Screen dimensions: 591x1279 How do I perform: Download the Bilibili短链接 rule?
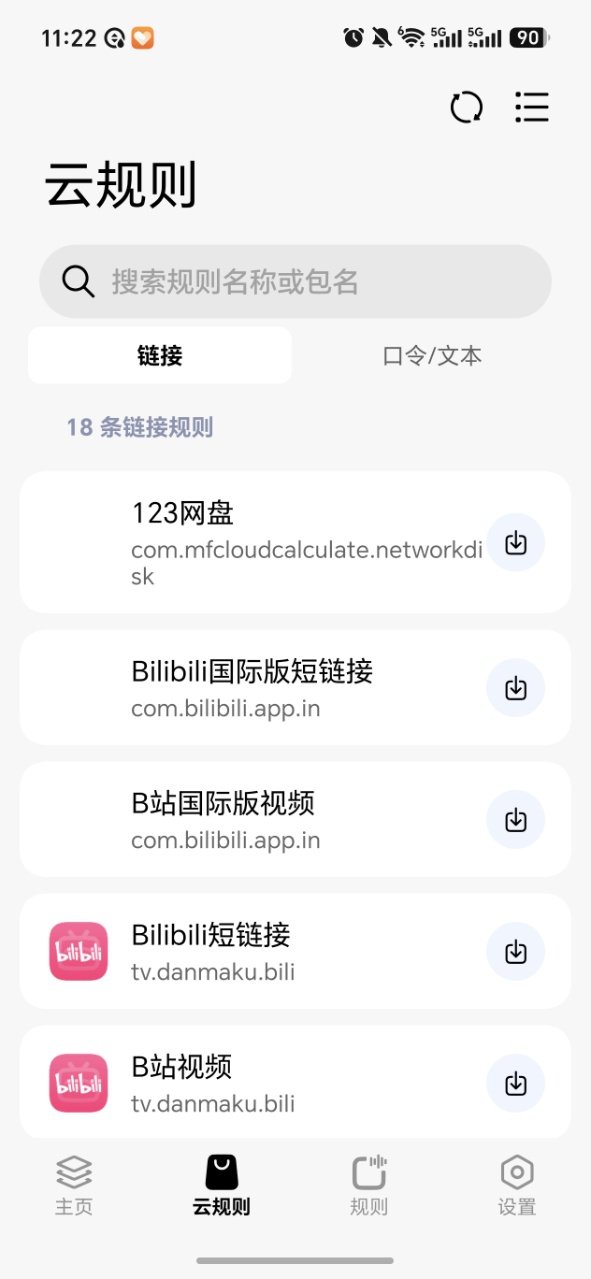click(x=516, y=952)
